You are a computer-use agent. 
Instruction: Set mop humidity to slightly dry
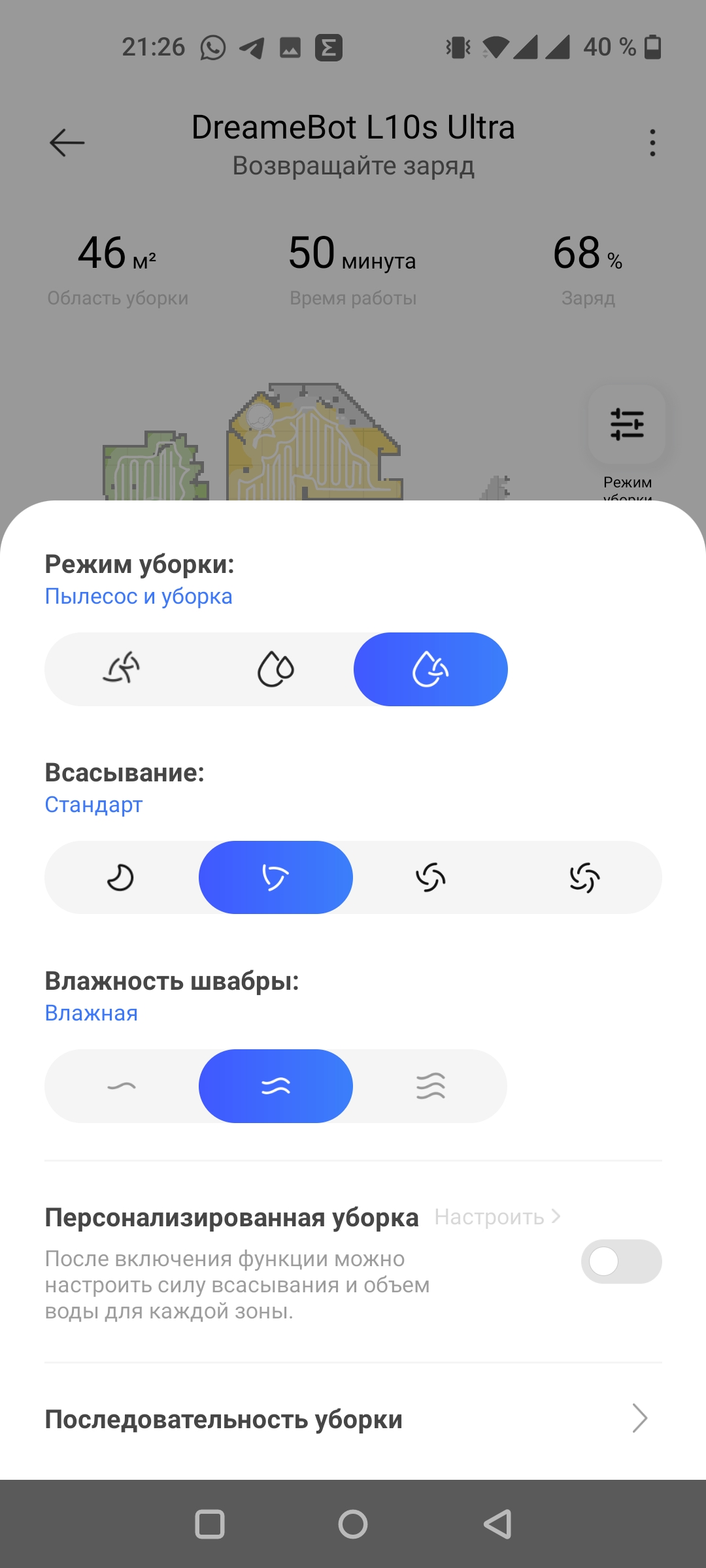122,1086
